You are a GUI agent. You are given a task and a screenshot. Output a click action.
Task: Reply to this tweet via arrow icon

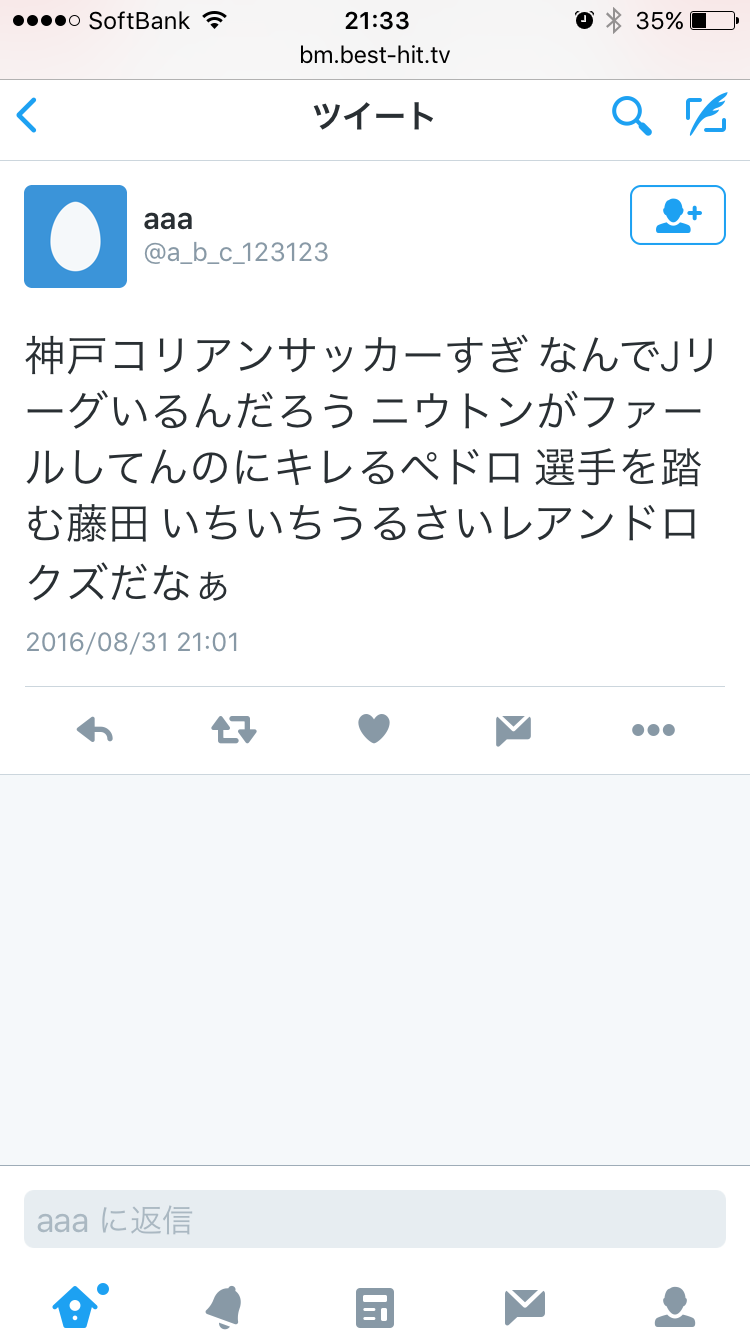click(95, 731)
